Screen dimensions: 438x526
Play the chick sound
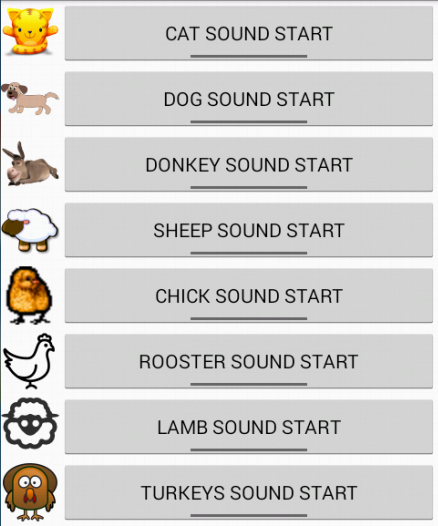[x=249, y=296]
